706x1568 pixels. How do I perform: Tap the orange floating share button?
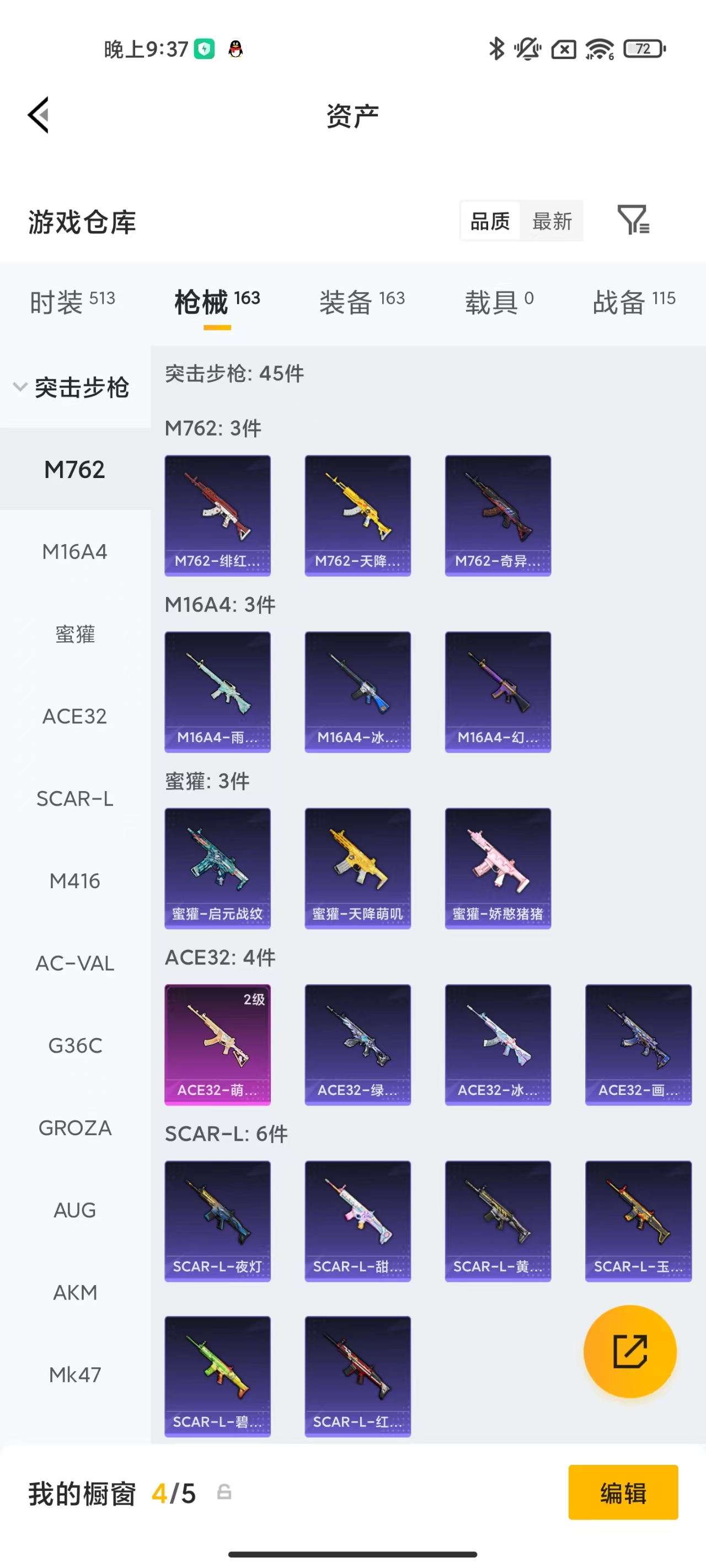click(630, 1351)
